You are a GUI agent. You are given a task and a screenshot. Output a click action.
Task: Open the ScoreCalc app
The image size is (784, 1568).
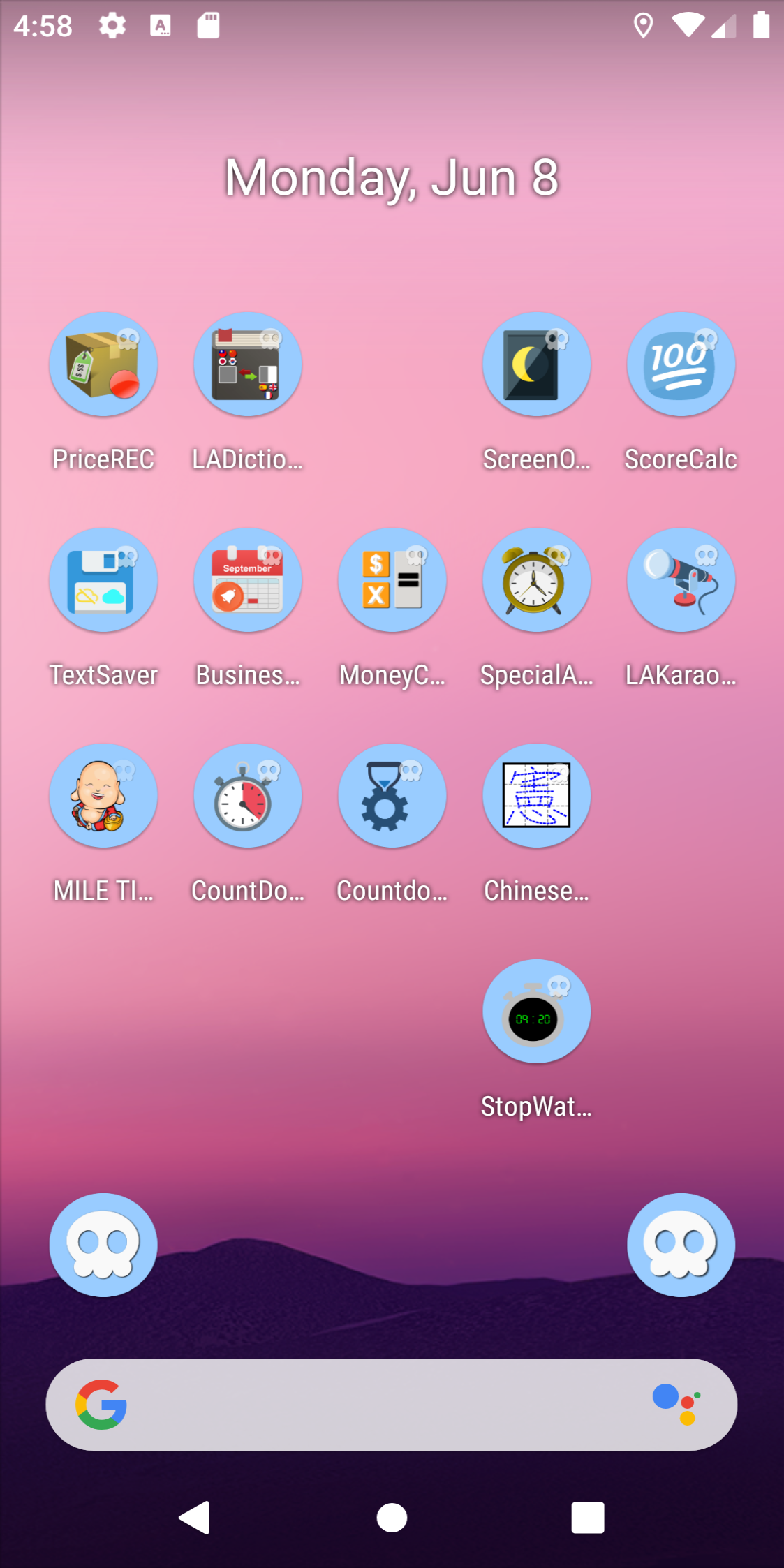click(x=681, y=364)
